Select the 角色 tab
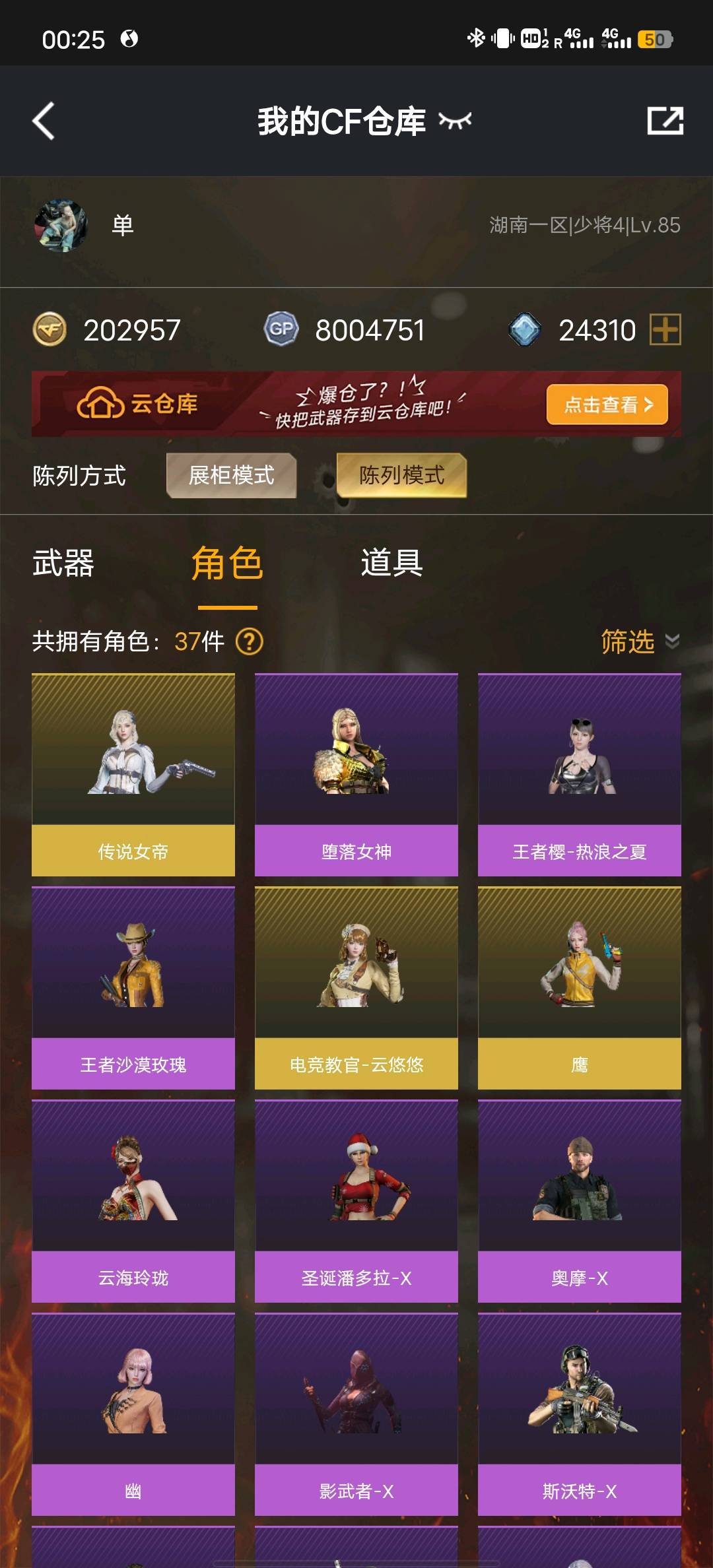Image resolution: width=713 pixels, height=1568 pixels. (x=227, y=564)
